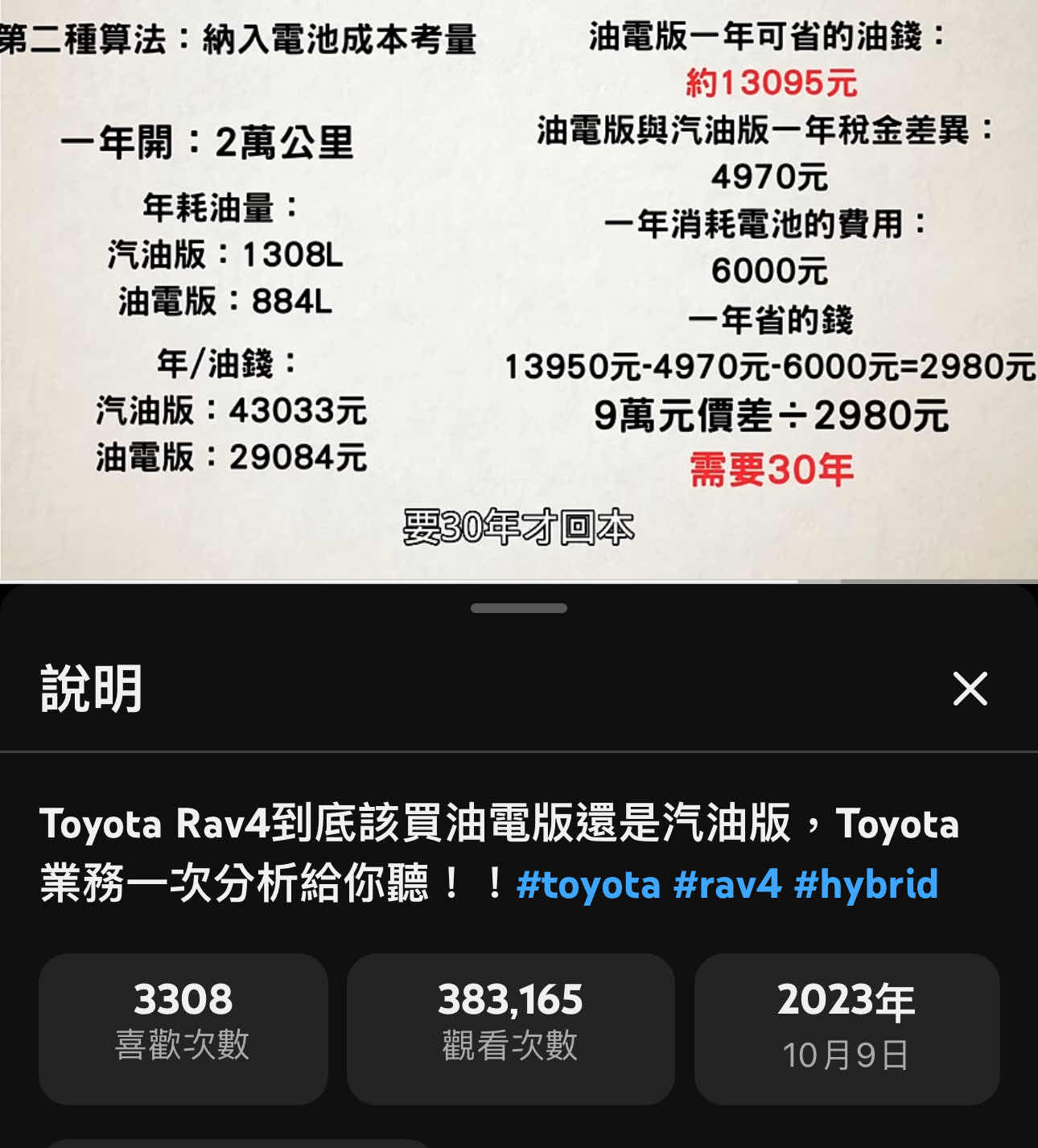Open the #rav4 hashtag link

click(x=727, y=884)
